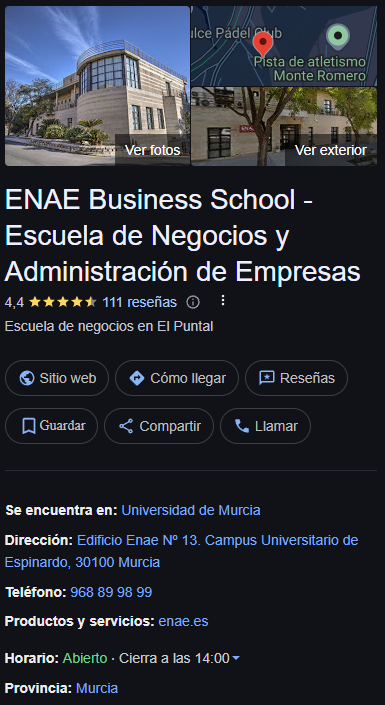385x705 pixels.
Task: Tap the rating info icon
Action: tap(193, 302)
